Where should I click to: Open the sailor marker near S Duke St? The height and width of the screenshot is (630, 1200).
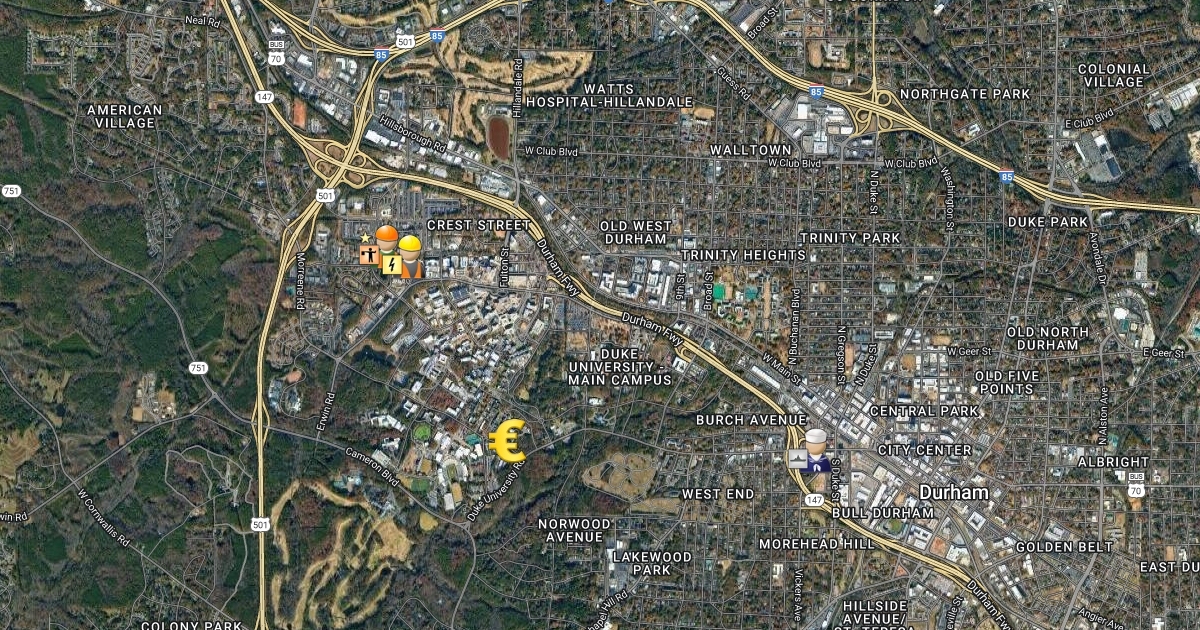815,450
